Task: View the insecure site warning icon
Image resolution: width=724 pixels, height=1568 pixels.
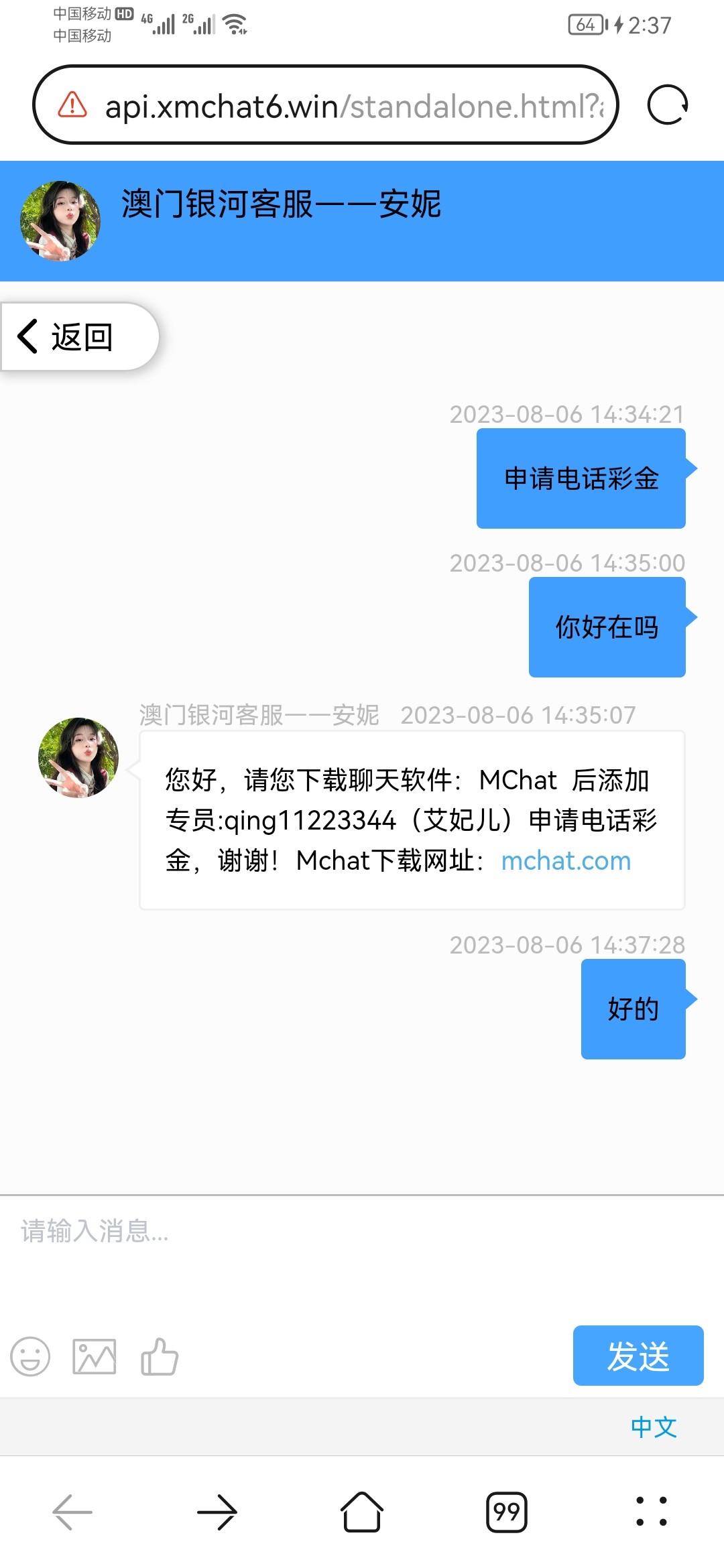Action: point(72,105)
